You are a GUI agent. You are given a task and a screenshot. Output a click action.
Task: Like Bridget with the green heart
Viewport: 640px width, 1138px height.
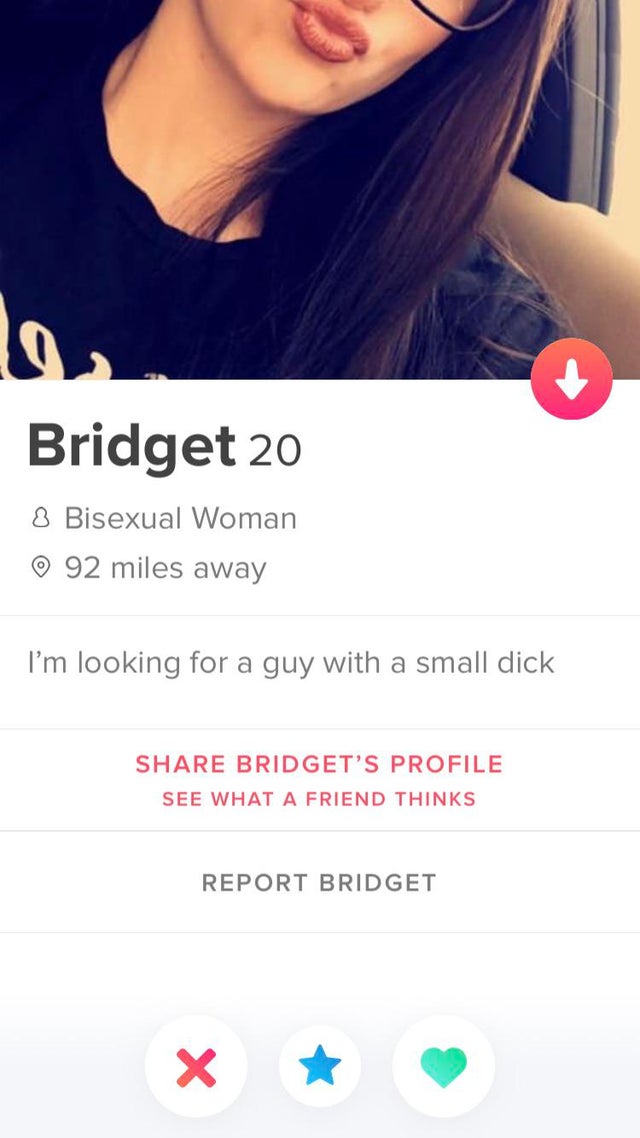coord(443,1066)
